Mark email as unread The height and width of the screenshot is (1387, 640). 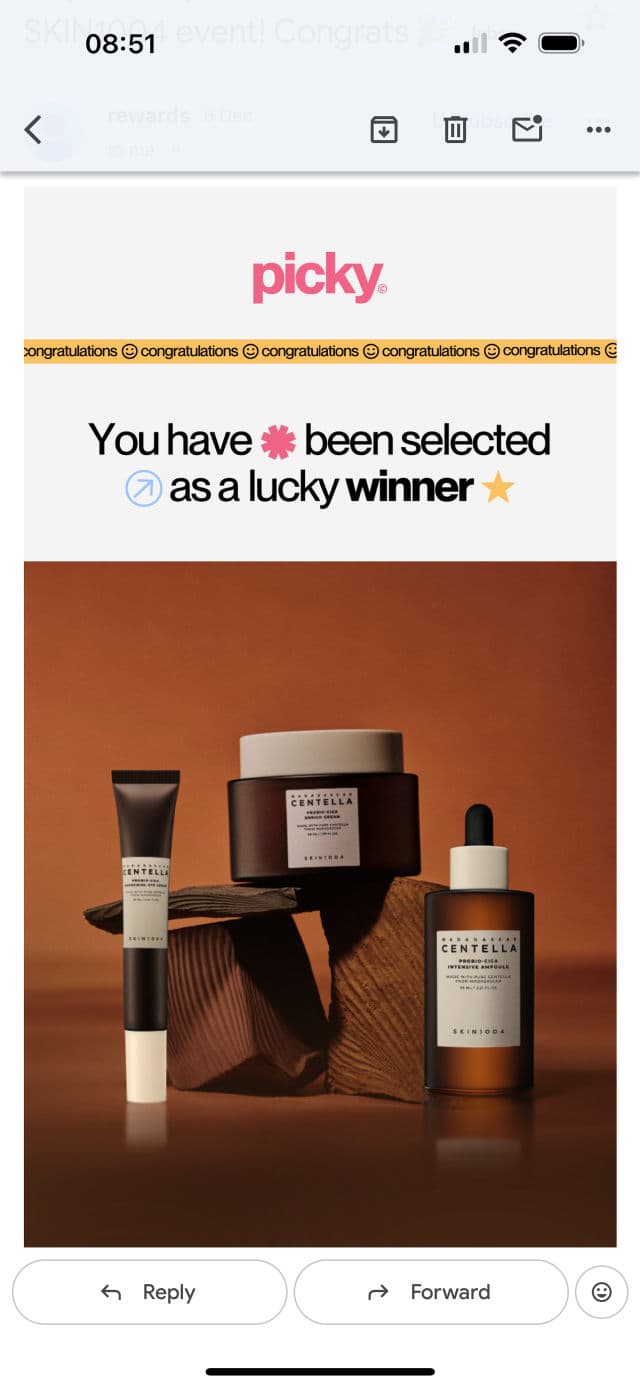click(x=527, y=129)
